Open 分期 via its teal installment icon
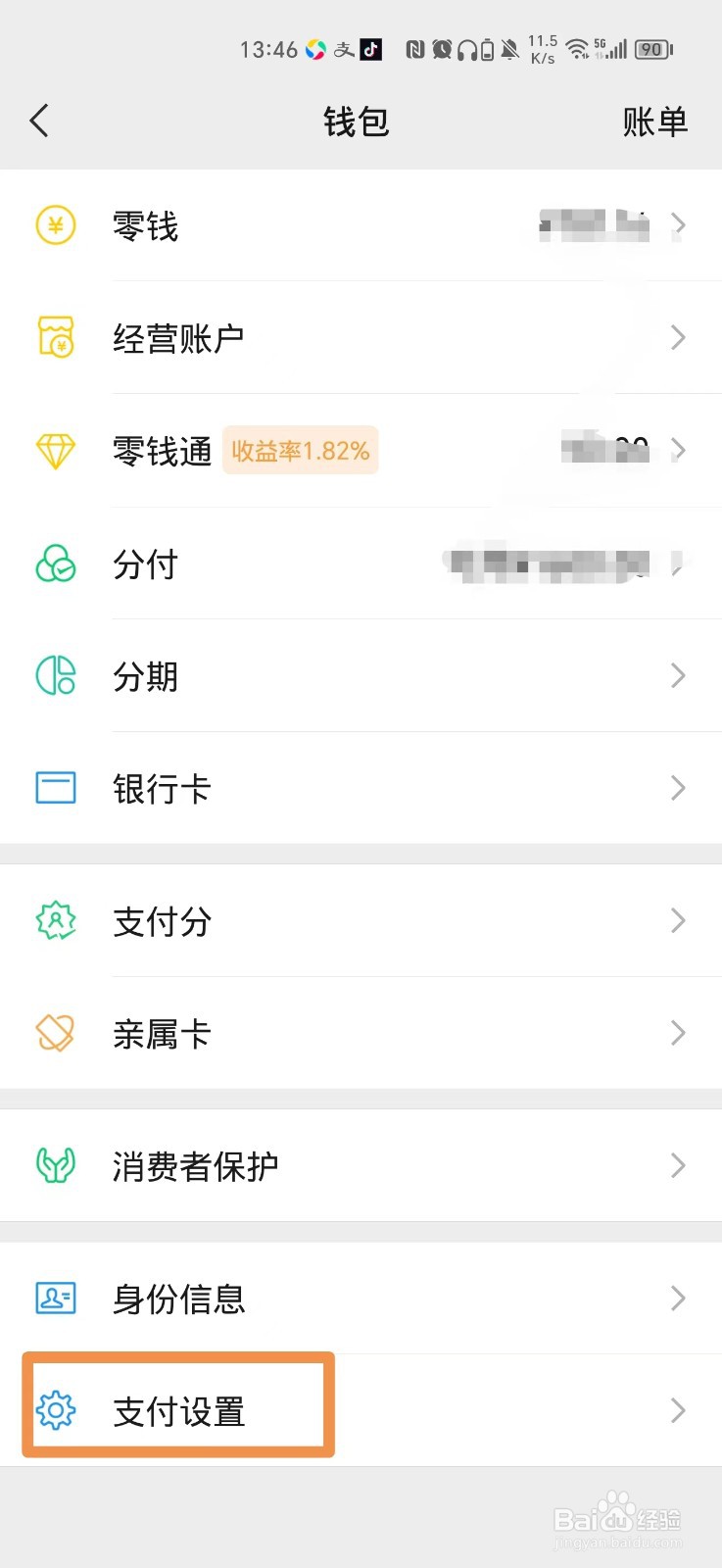 click(x=55, y=676)
